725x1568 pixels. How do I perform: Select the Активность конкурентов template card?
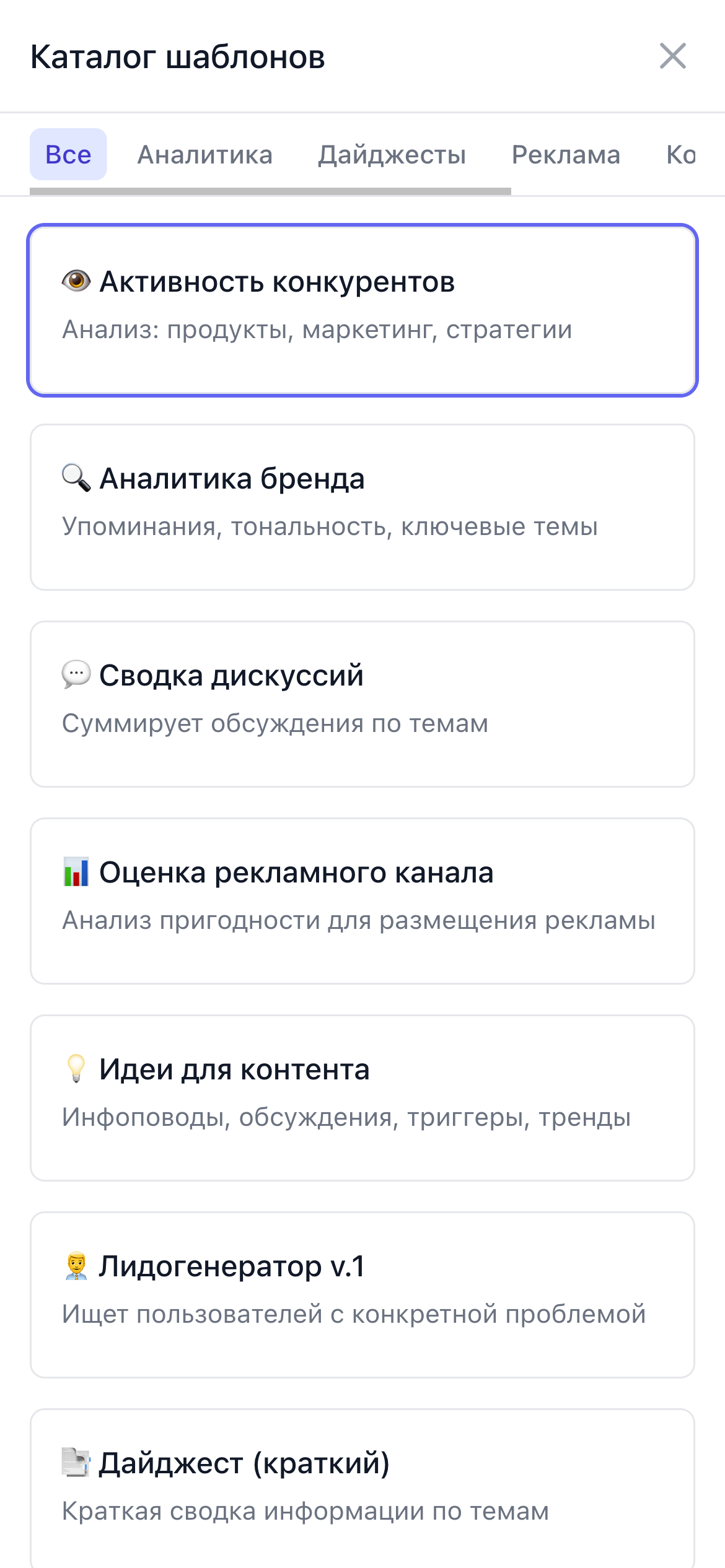[x=362, y=310]
